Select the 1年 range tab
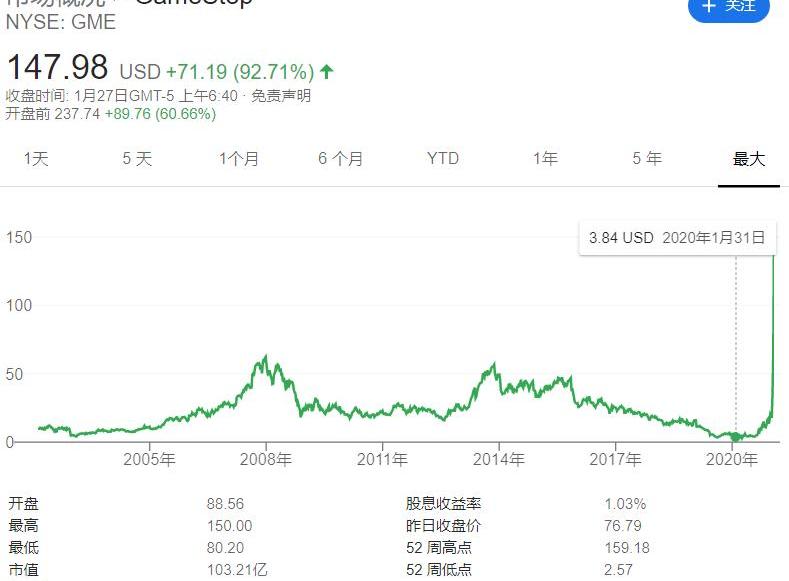789x581 pixels. [x=545, y=158]
